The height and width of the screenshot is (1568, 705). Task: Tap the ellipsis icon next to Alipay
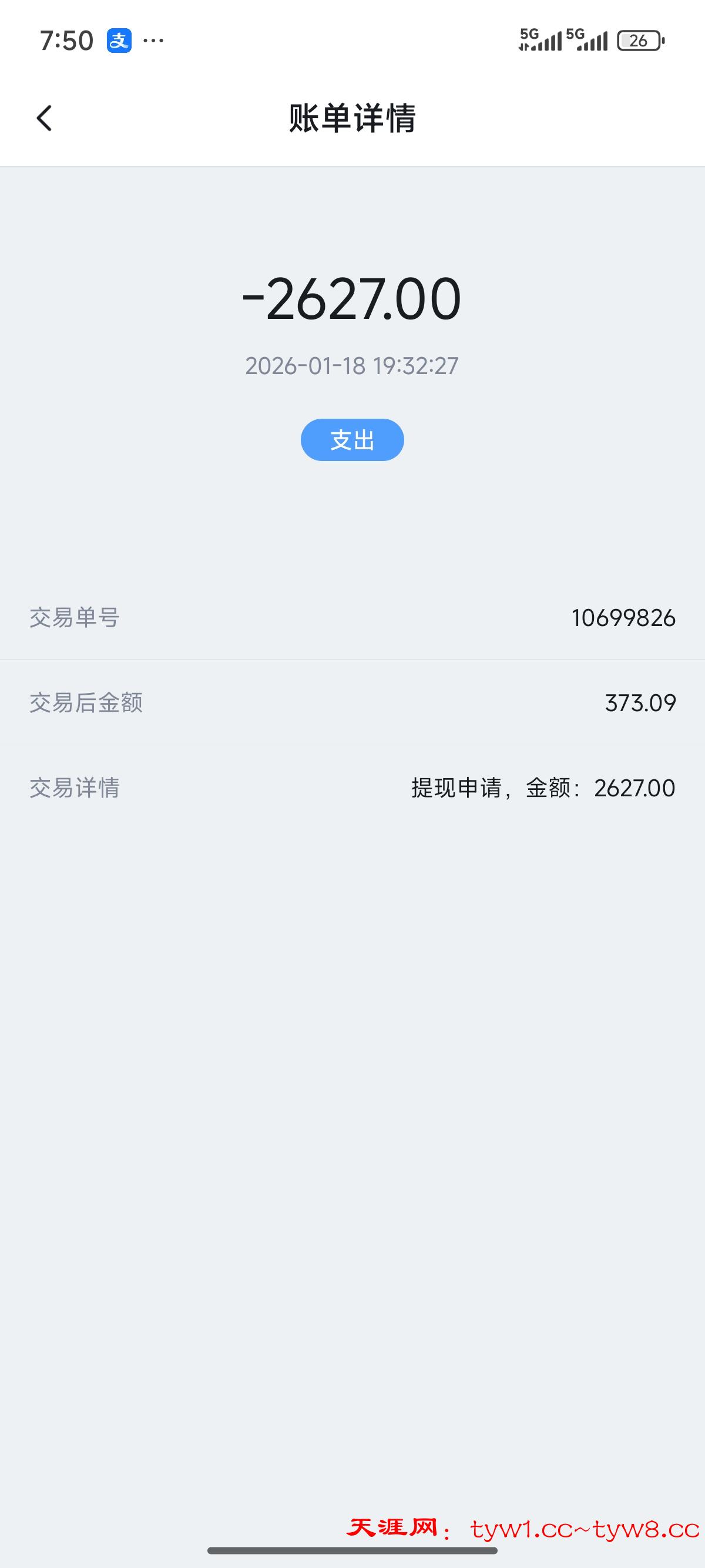(x=153, y=40)
